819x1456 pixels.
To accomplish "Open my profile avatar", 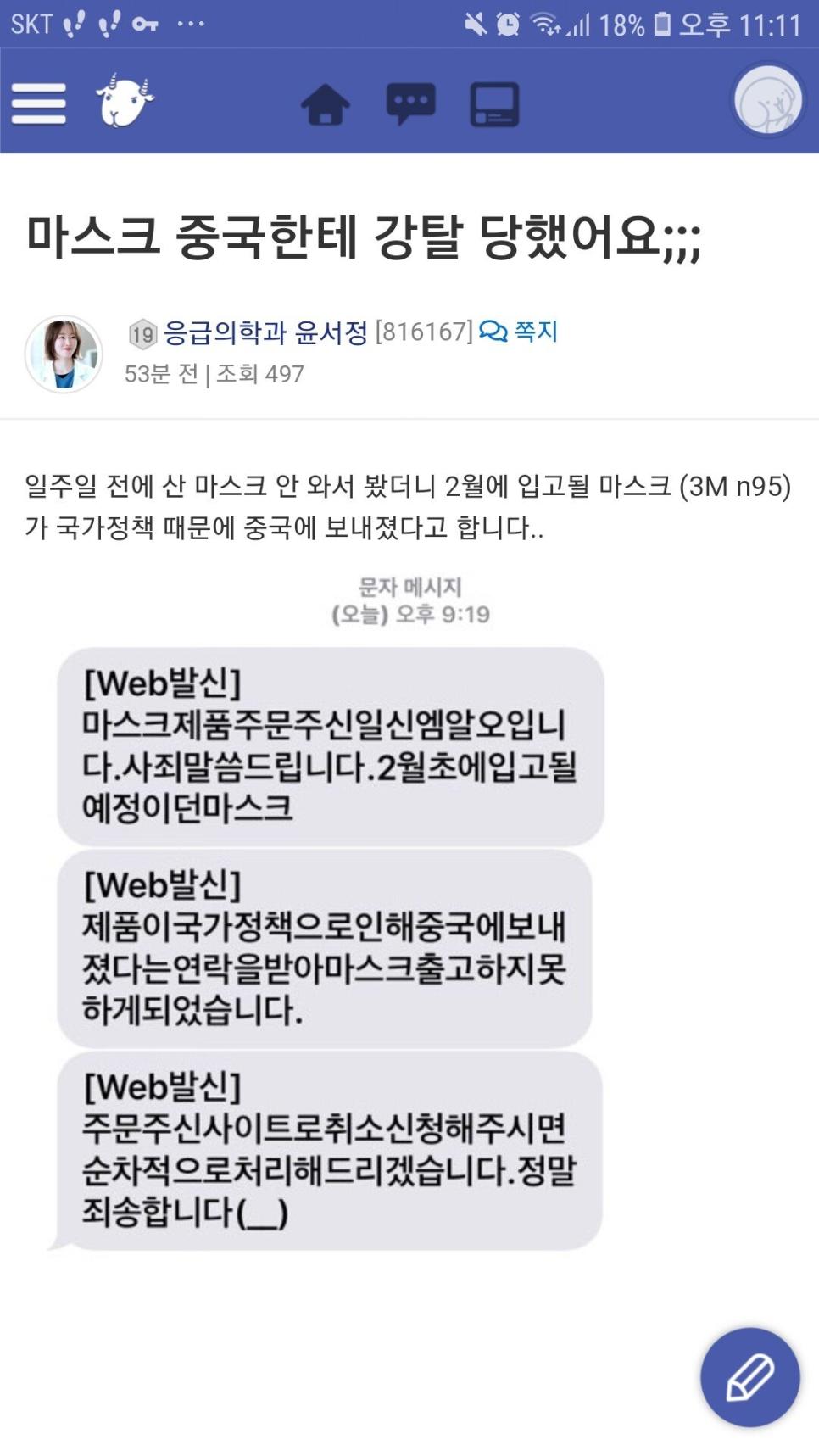I will coord(768,101).
